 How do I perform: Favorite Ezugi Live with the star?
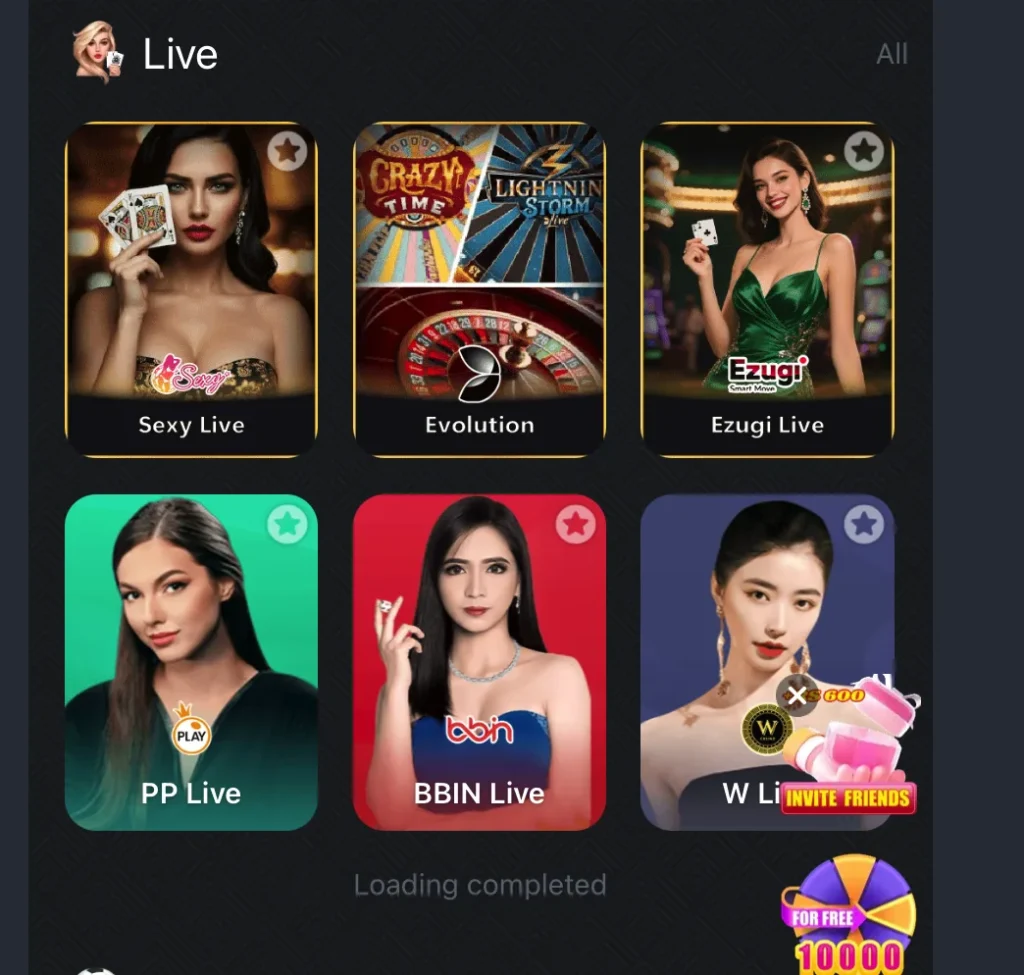point(864,151)
